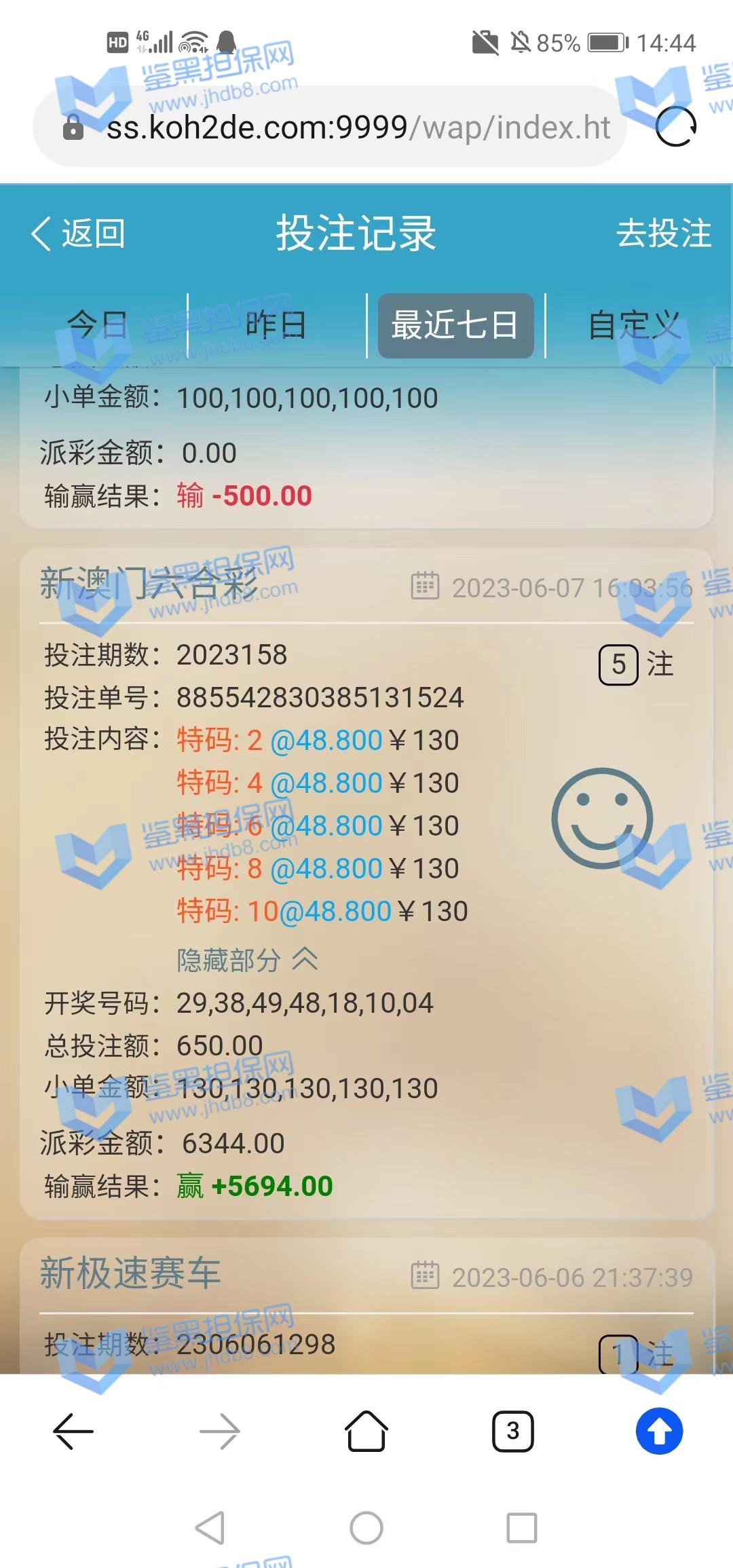Switch to the 今日 tab
The width and height of the screenshot is (733, 1568).
pyautogui.click(x=98, y=325)
